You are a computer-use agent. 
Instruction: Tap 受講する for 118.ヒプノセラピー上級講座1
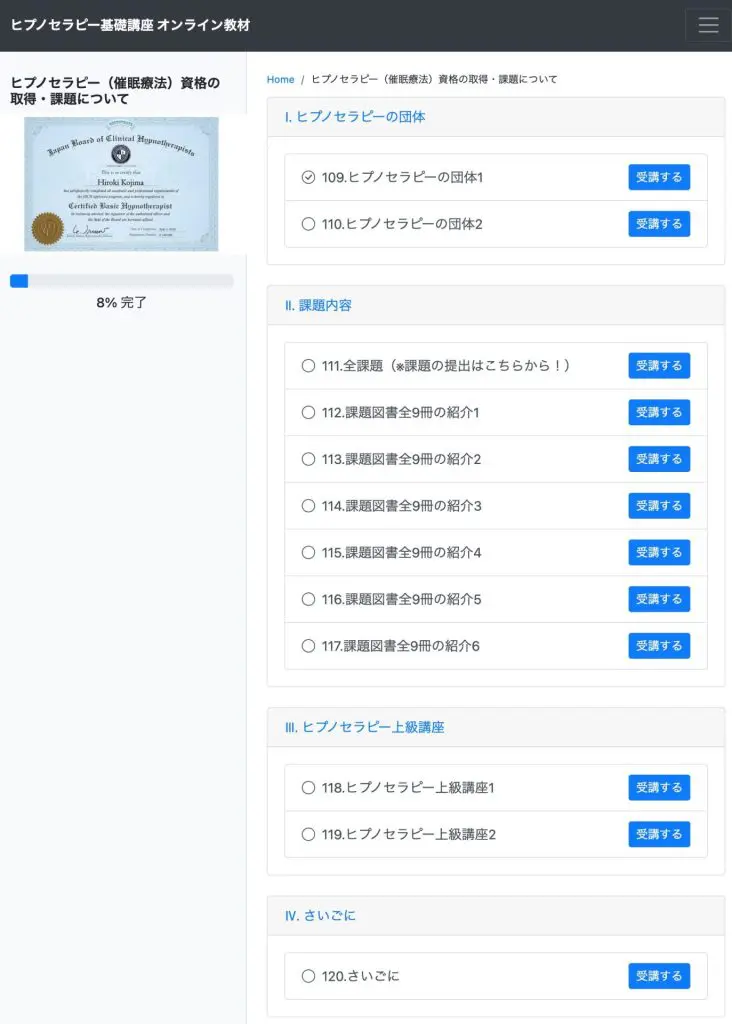point(659,788)
